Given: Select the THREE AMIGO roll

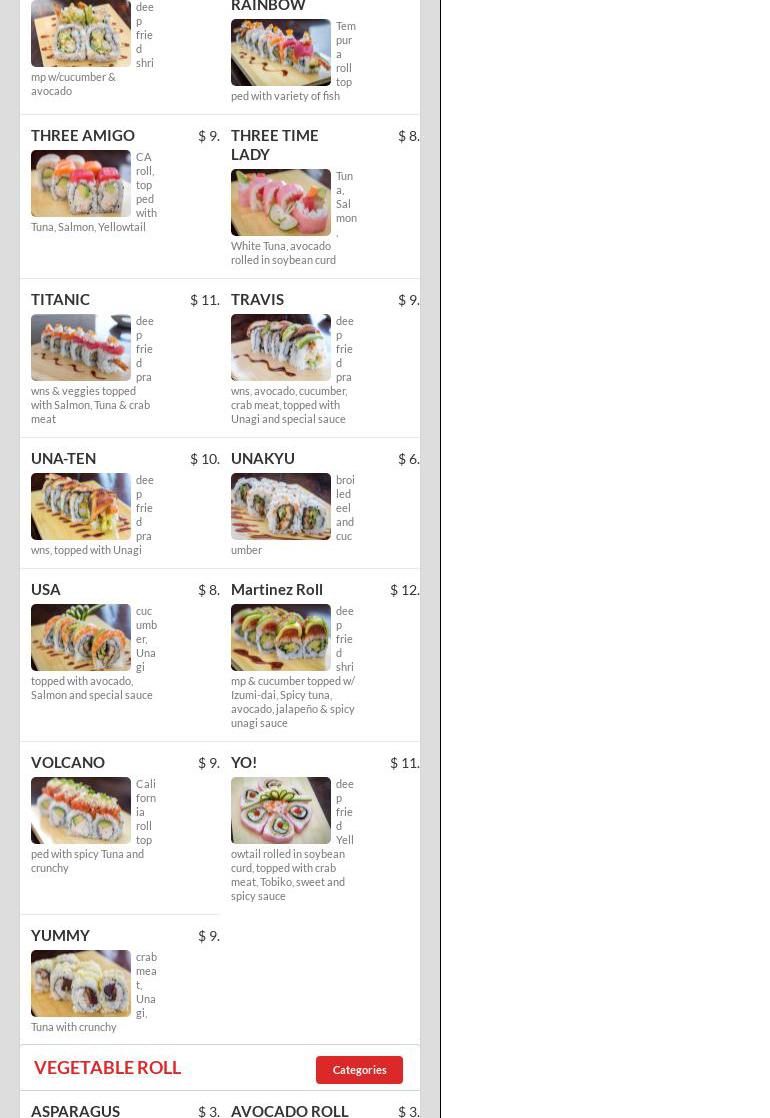Looking at the screenshot, I should [x=83, y=136].
